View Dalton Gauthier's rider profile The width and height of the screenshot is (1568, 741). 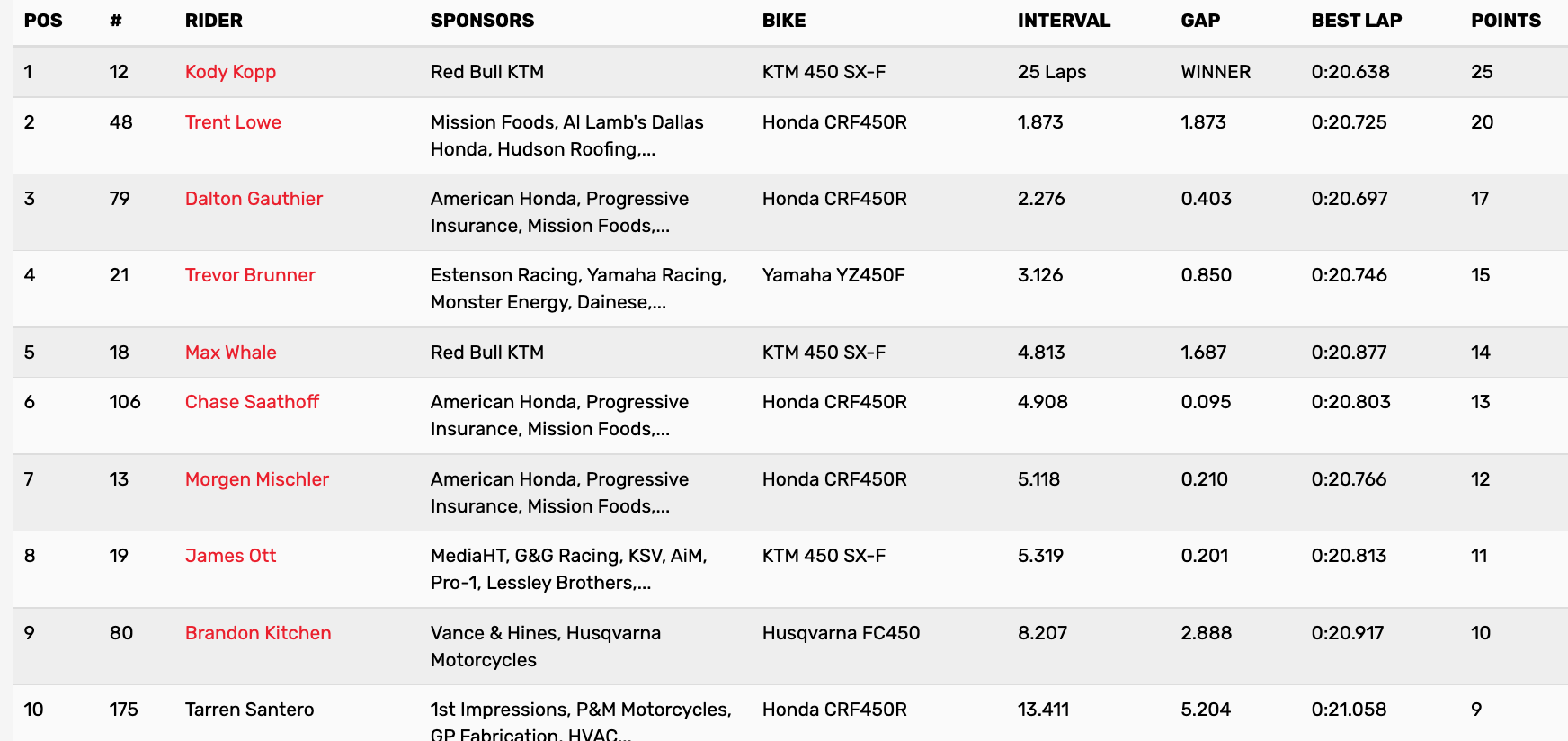click(x=254, y=199)
